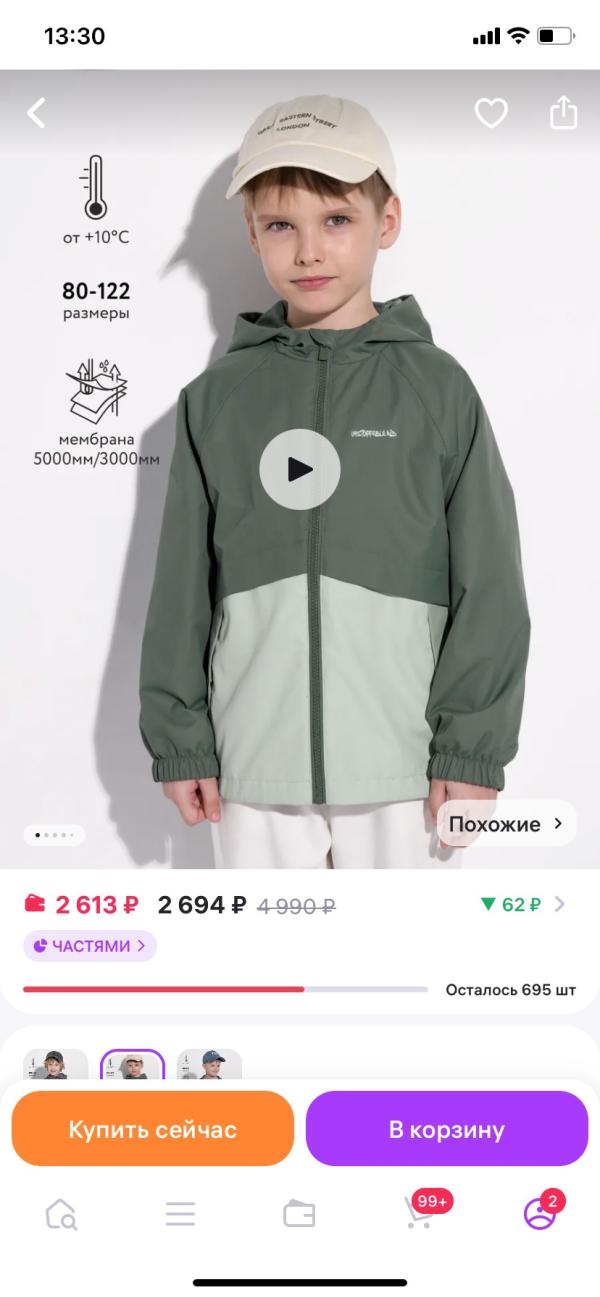The height and width of the screenshot is (1297, 600).
Task: Add the jacket to cart with В корзину
Action: coord(446,1129)
